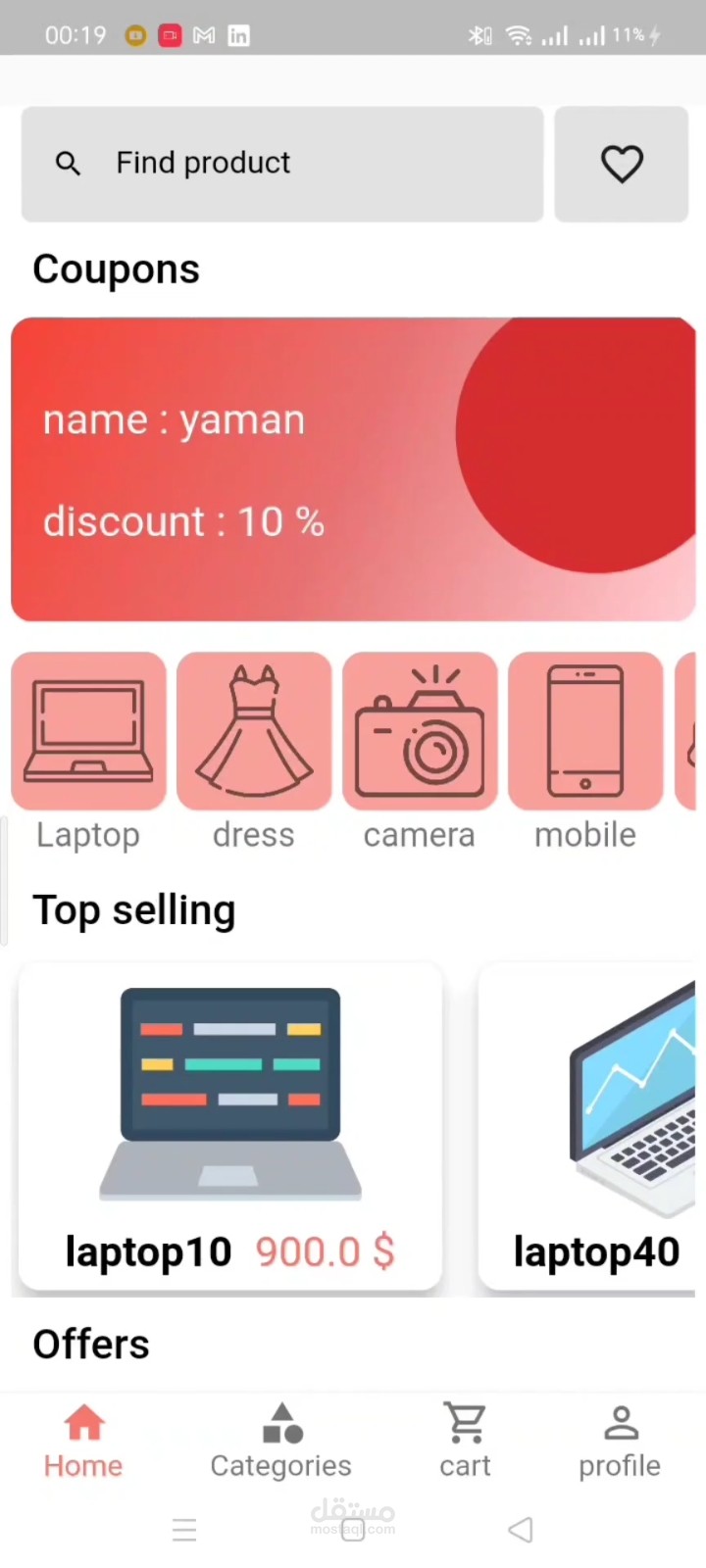Viewport: 706px width, 1568px height.
Task: Select the Laptop category
Action: [88, 753]
